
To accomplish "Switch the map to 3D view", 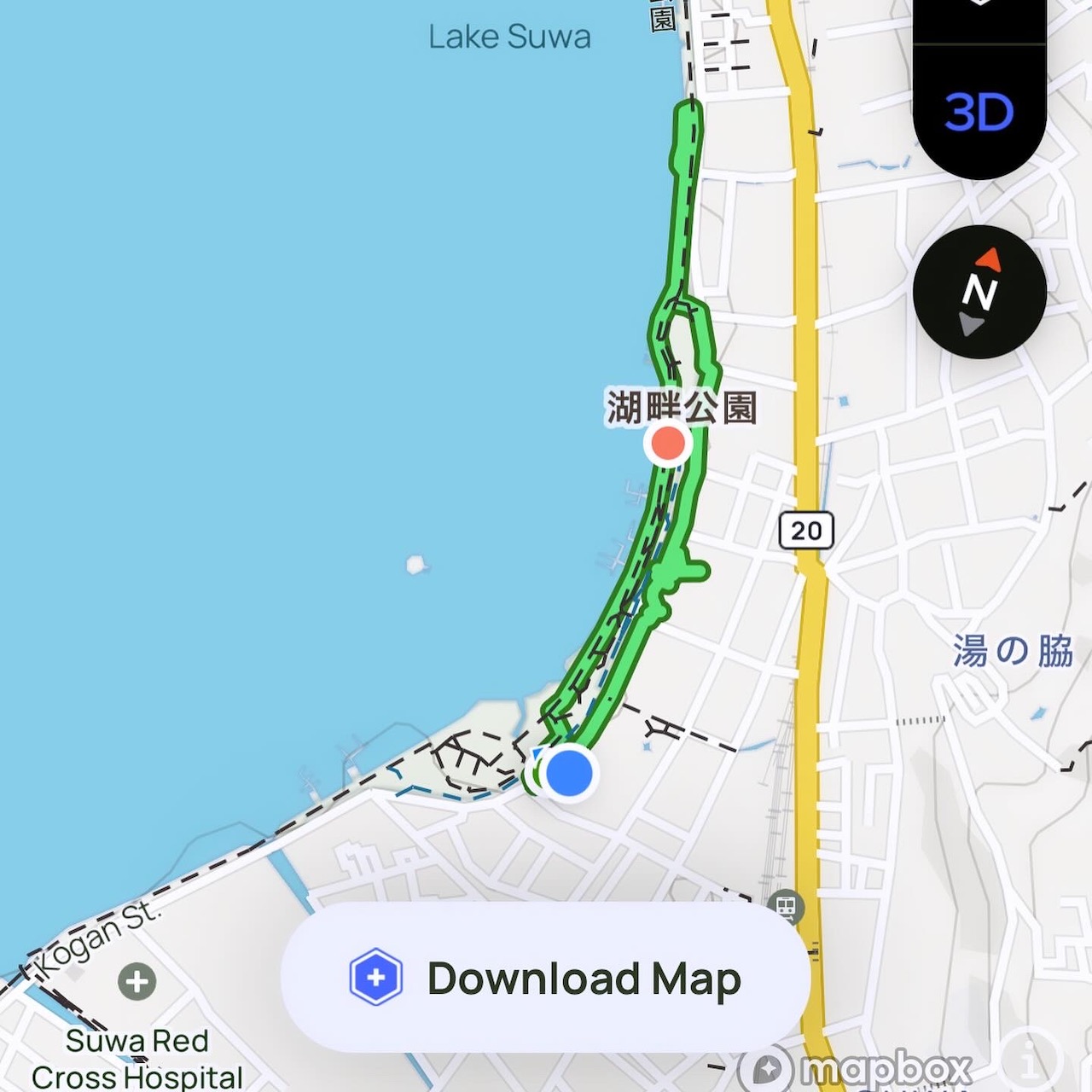I will [x=979, y=112].
